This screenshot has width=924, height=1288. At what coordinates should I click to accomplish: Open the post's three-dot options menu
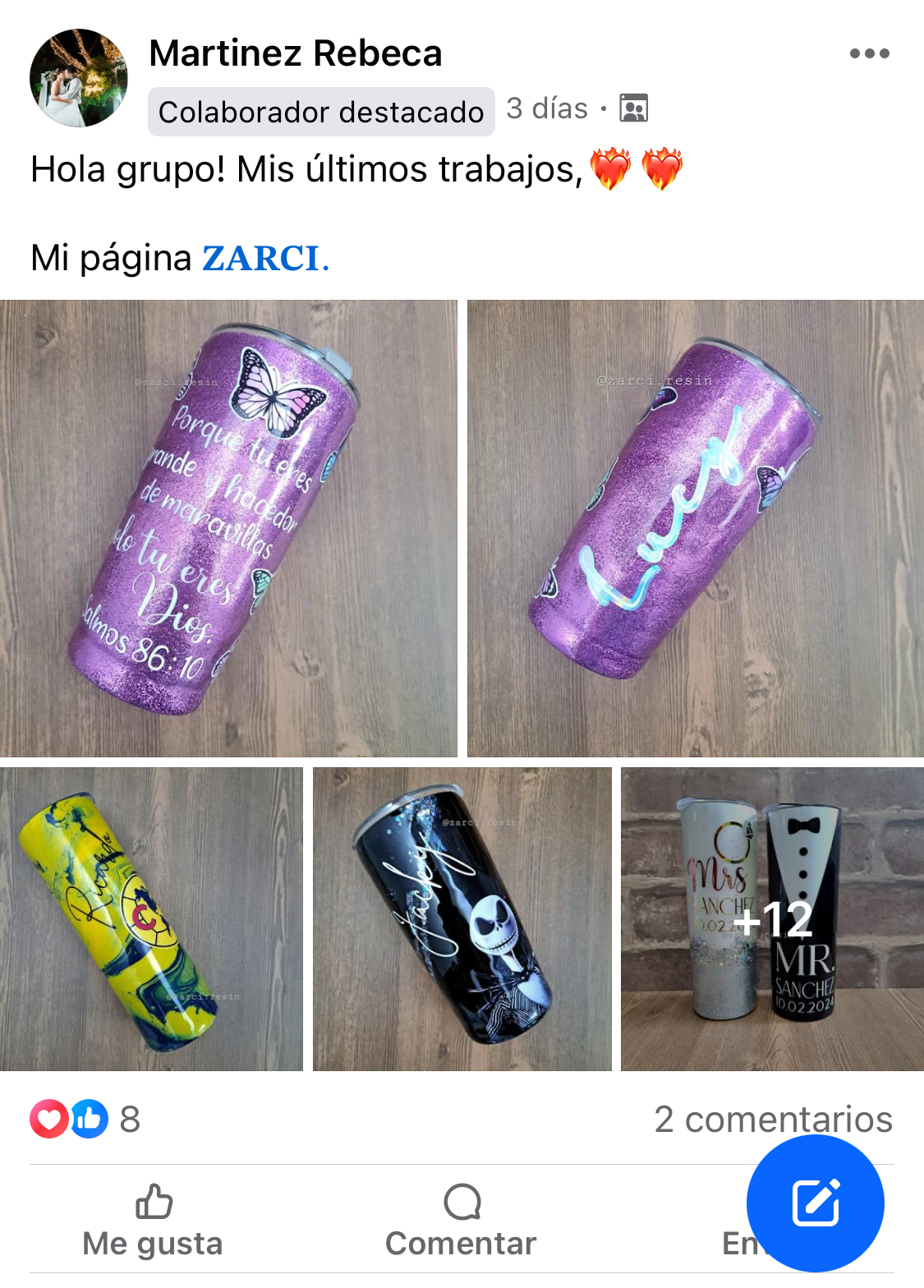click(x=869, y=54)
